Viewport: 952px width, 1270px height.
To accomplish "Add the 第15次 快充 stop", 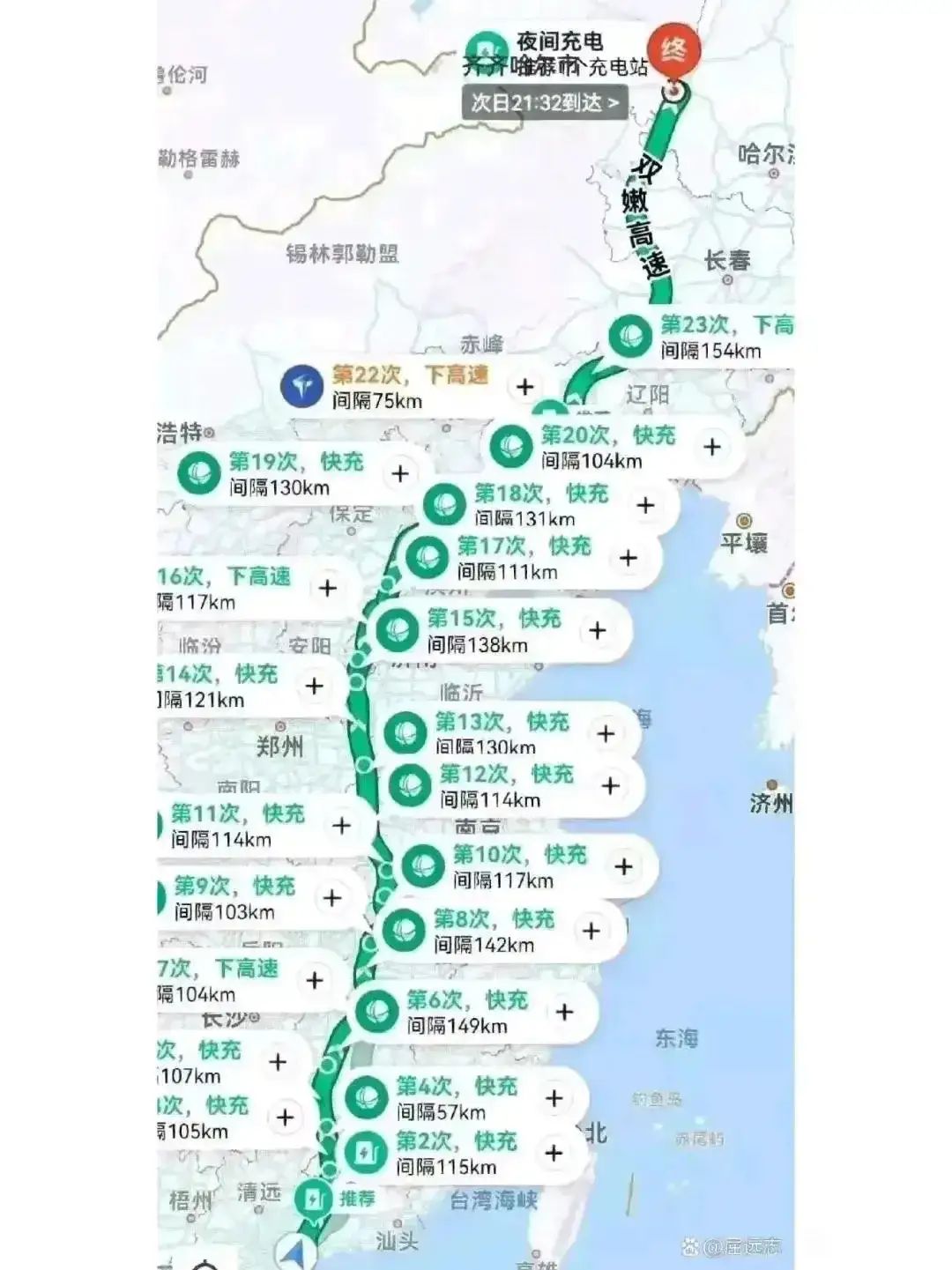I will pyautogui.click(x=598, y=630).
